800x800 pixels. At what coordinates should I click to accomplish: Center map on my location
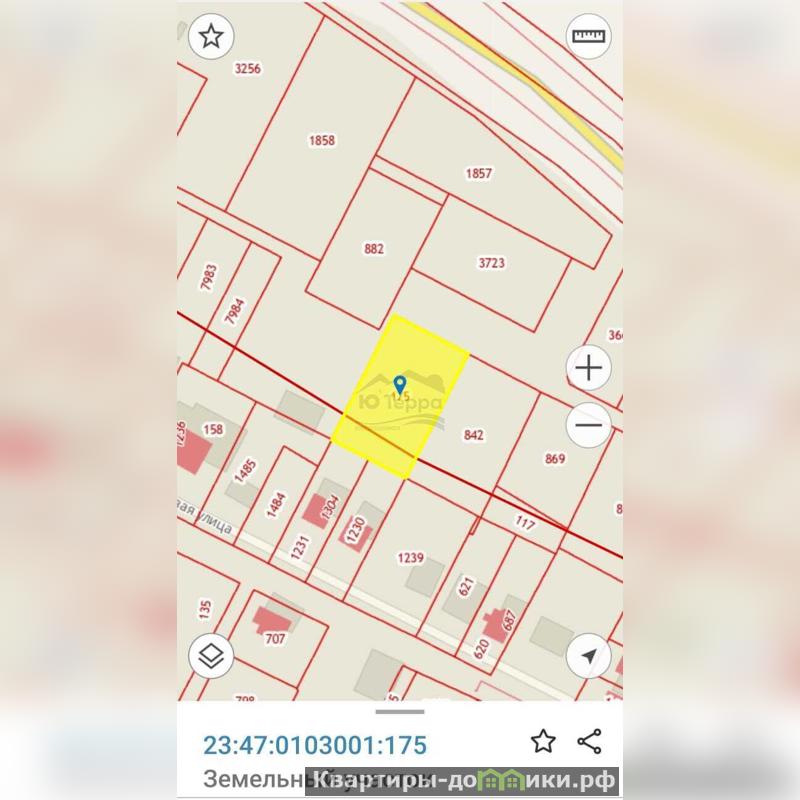tap(589, 656)
